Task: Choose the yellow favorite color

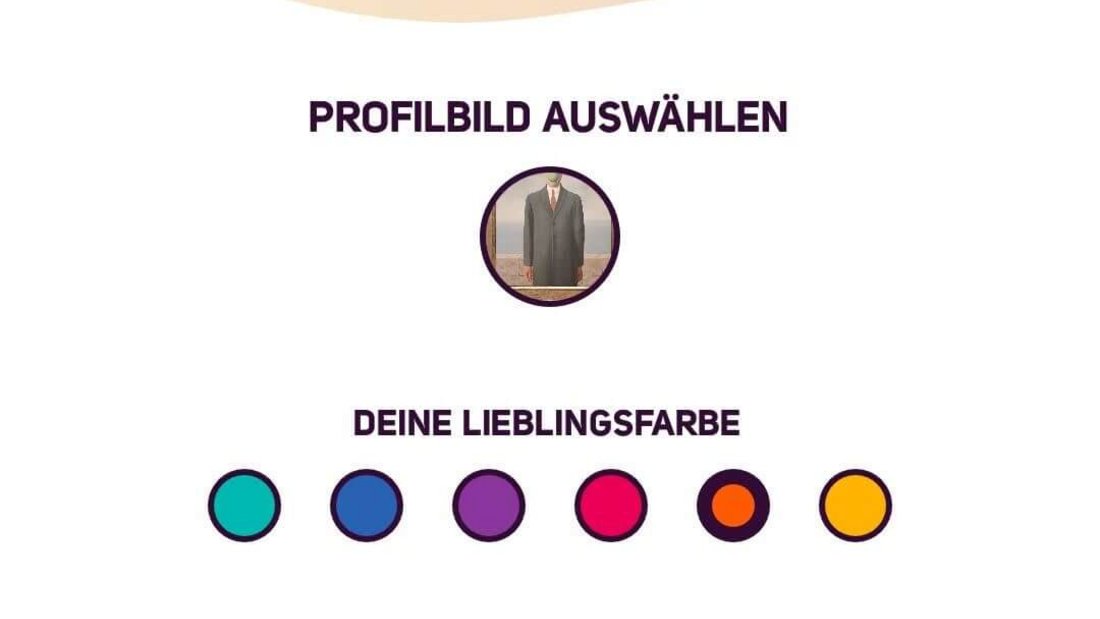Action: [855, 505]
